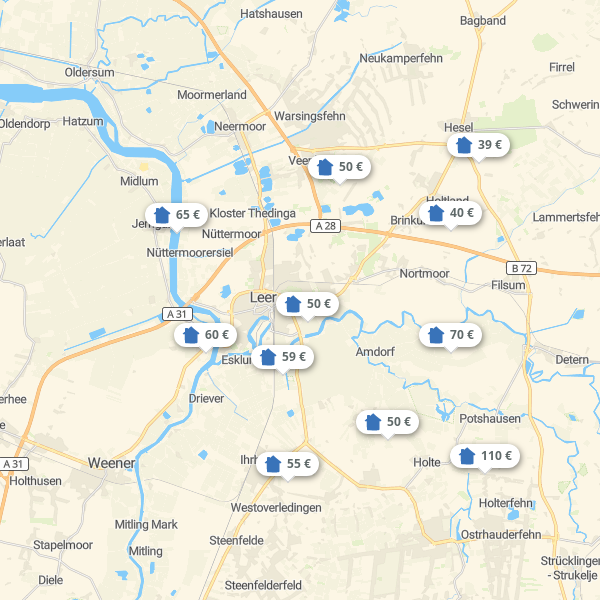Select the 50 € marker near Warsingsfehn
This screenshot has height=600, width=600.
pos(340,167)
